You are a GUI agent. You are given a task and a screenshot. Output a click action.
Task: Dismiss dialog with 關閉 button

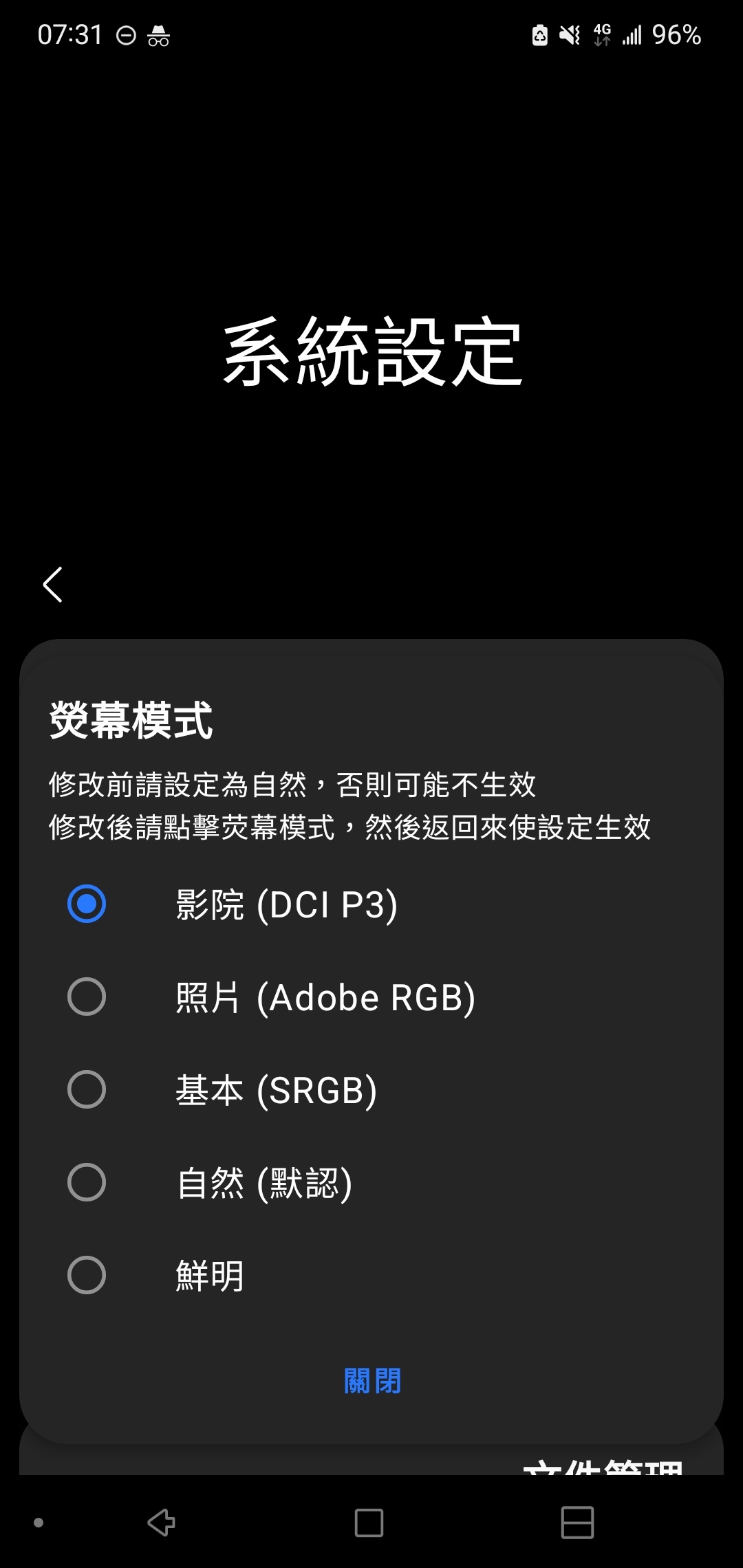[371, 1380]
